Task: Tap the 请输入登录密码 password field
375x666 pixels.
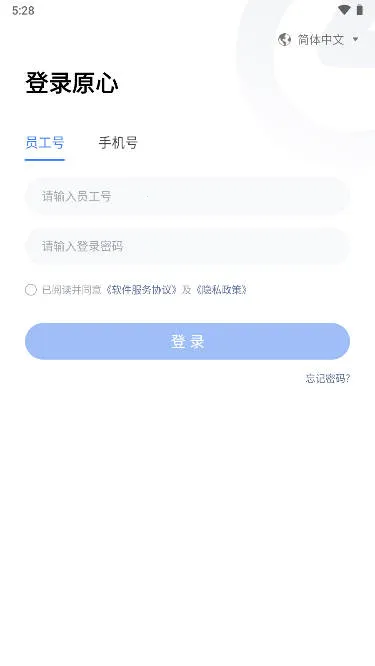Action: click(x=187, y=246)
